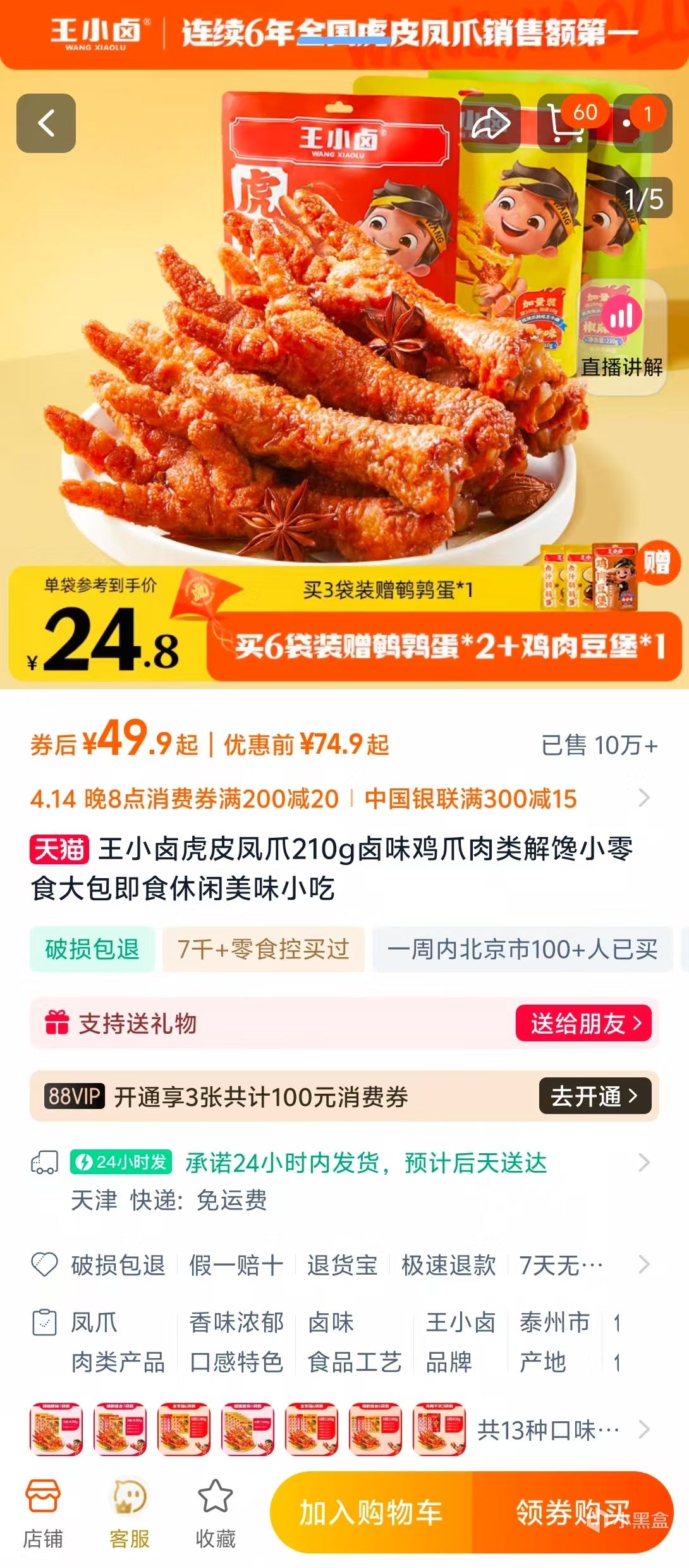
Task: Share this product listing
Action: 491,123
